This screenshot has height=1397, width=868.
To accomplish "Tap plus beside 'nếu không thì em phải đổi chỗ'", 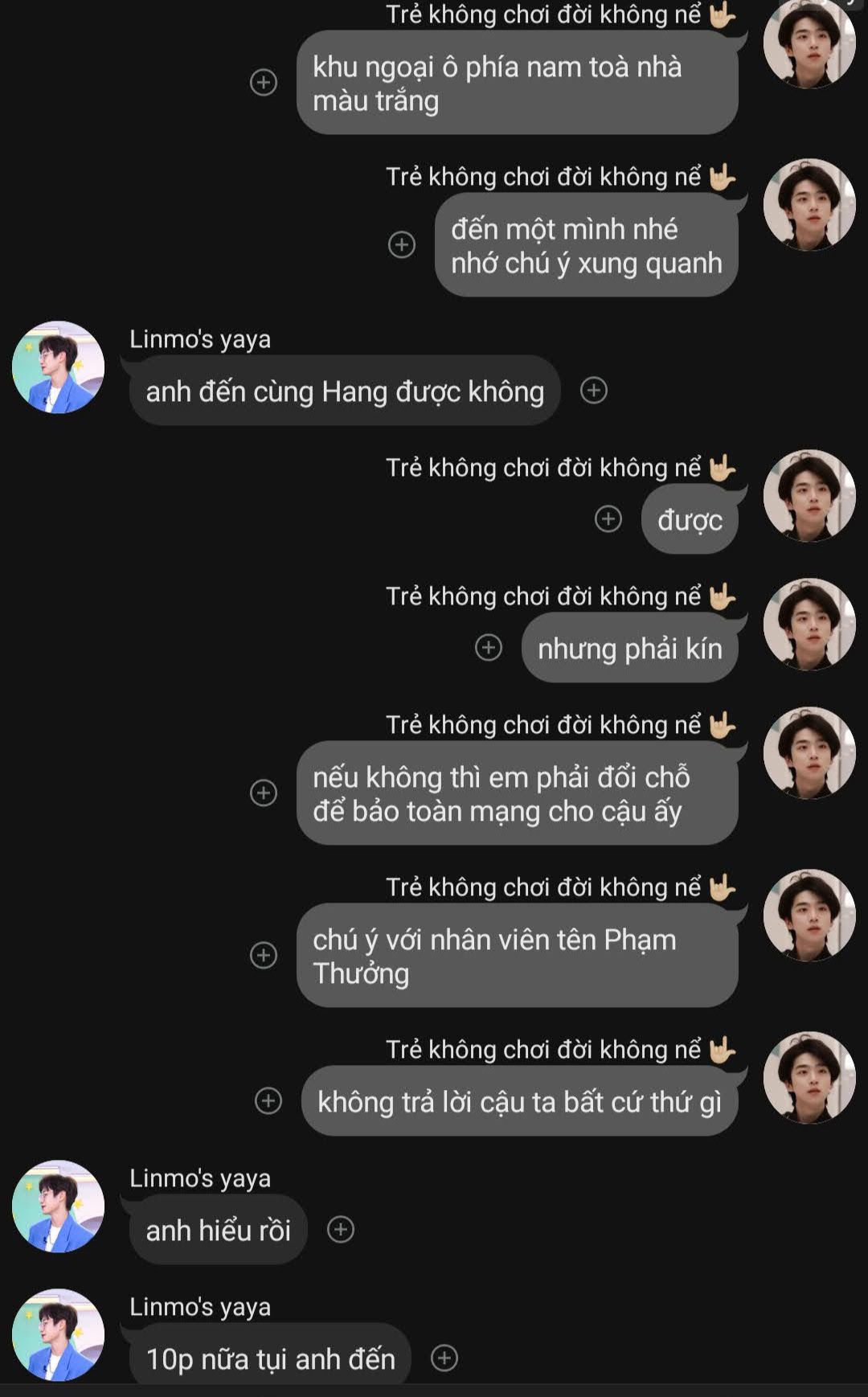I will point(264,793).
